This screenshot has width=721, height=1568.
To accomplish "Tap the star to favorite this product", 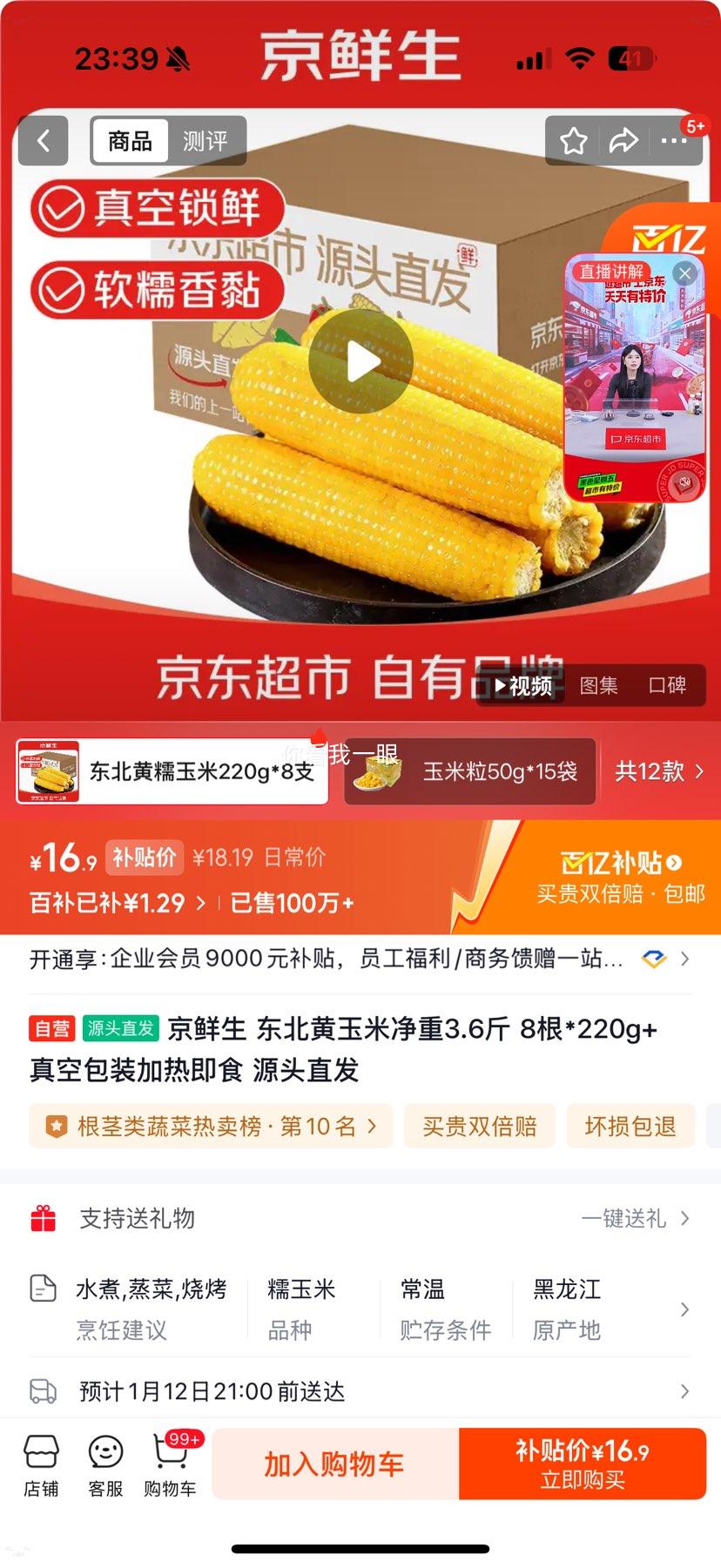I will (x=574, y=141).
